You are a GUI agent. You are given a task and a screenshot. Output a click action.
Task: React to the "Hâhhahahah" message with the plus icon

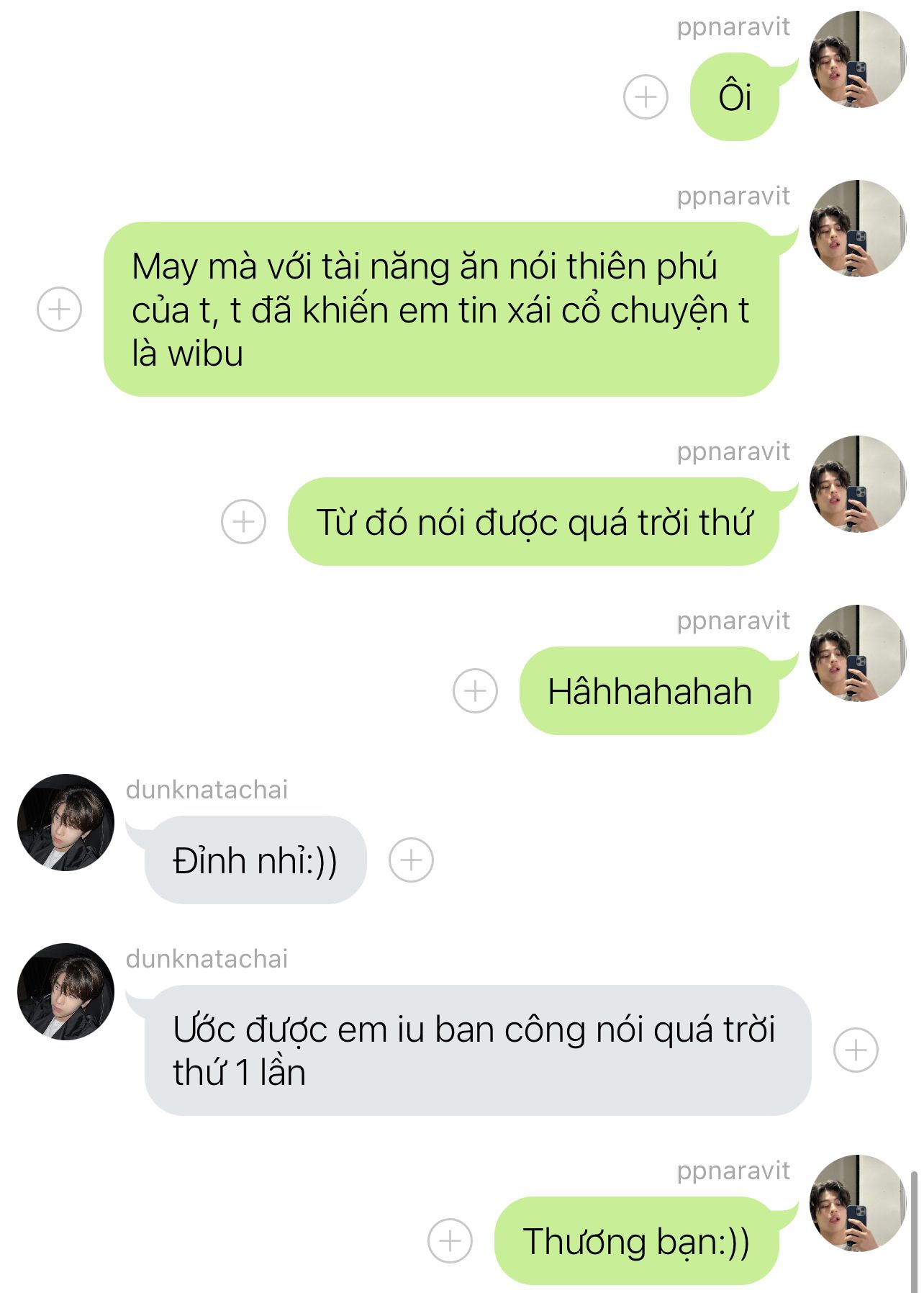coord(475,690)
